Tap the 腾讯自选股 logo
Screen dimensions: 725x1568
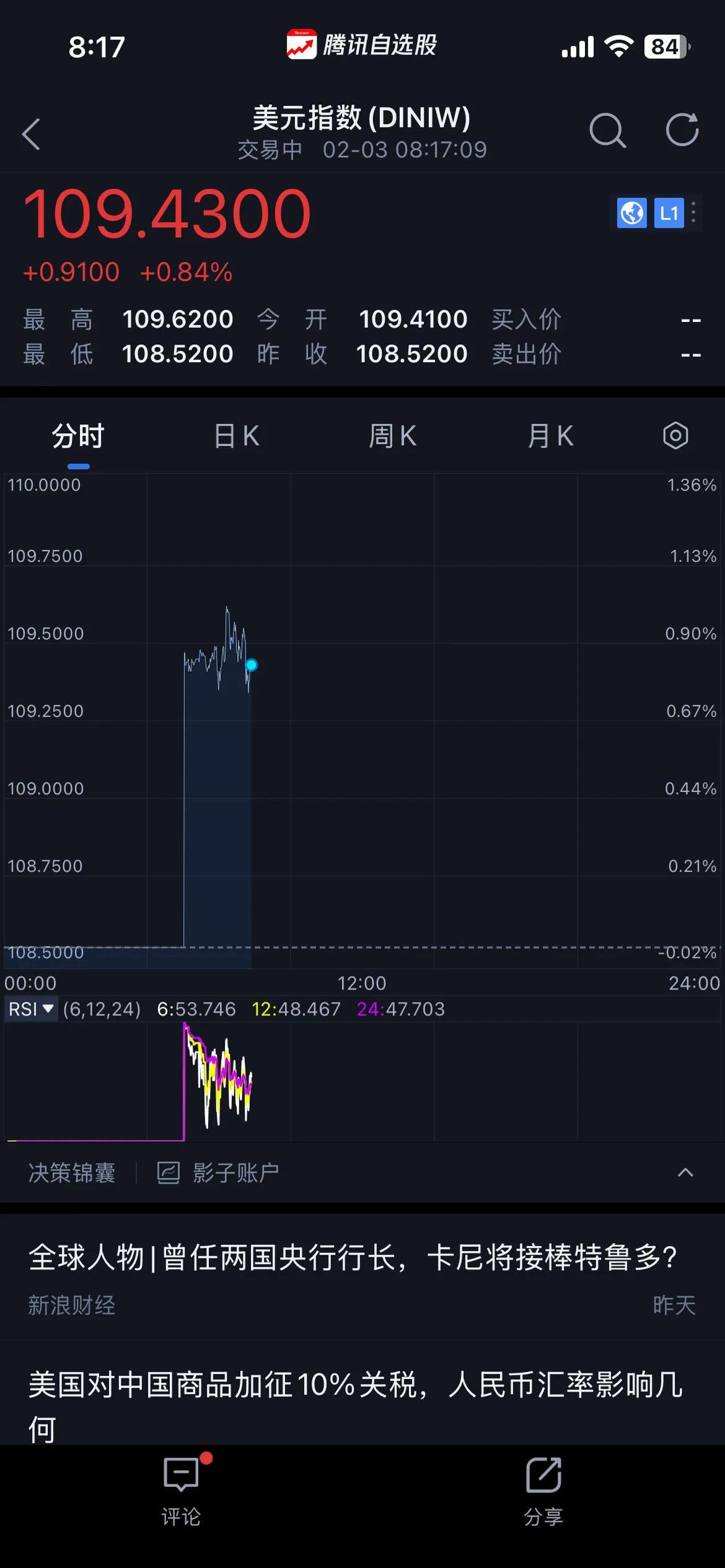361,45
